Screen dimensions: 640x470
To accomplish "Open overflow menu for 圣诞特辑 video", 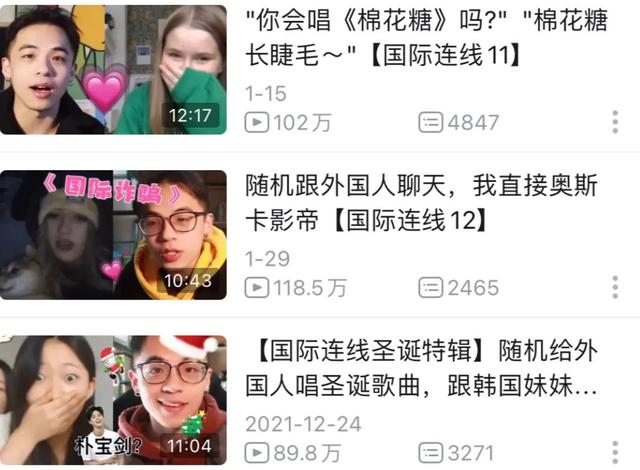I will 615,453.
